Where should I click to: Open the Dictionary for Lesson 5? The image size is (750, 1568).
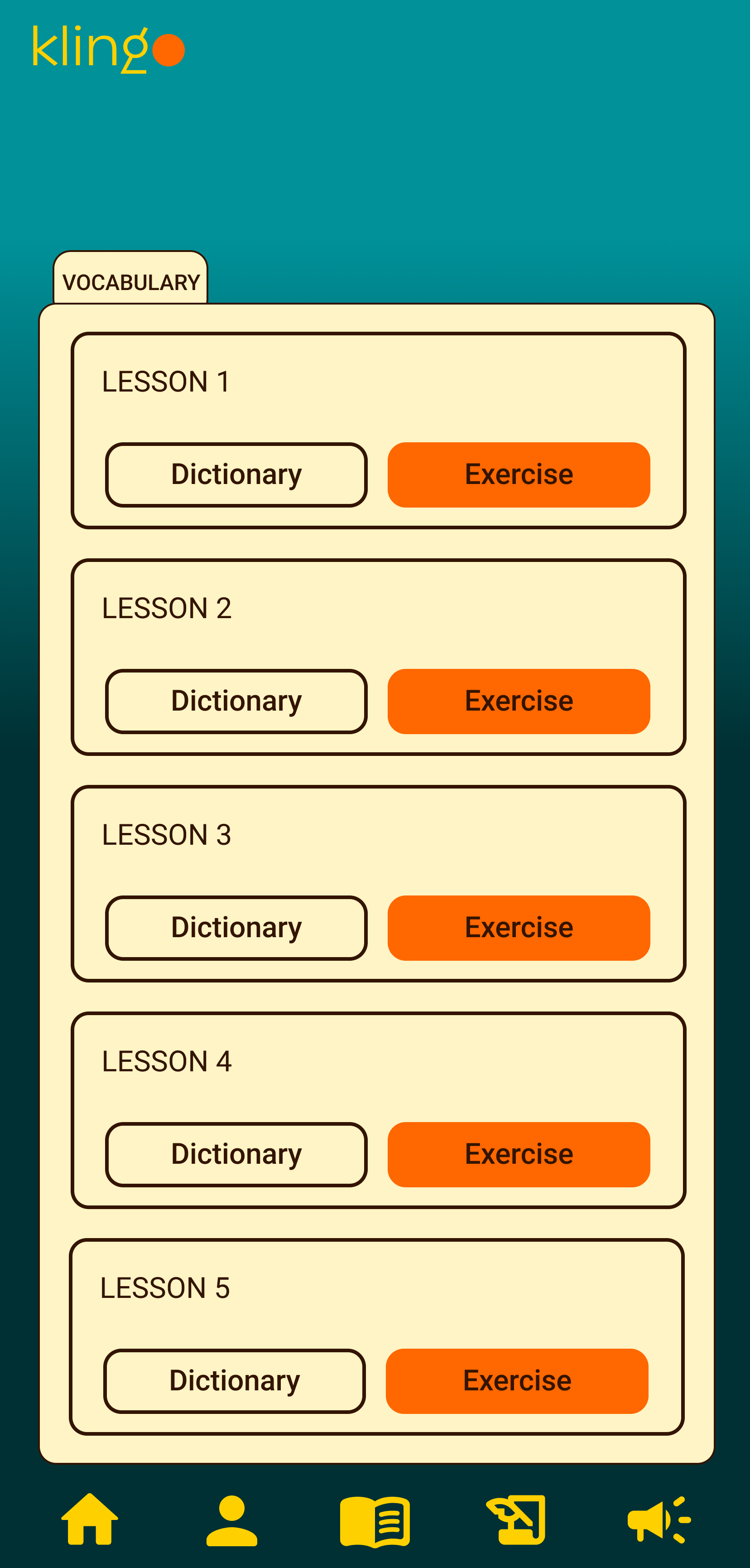click(x=234, y=1380)
